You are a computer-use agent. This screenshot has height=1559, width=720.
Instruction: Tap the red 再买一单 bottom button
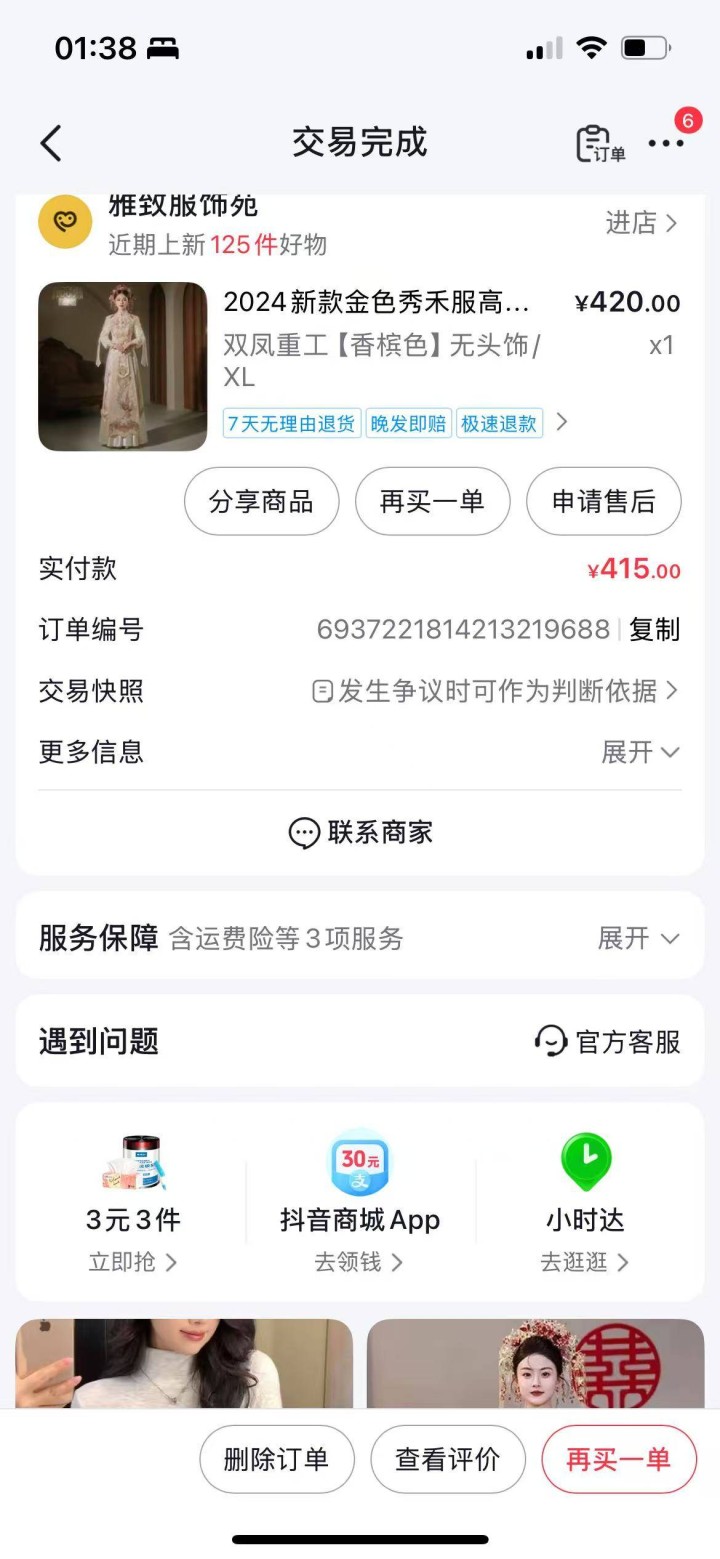click(618, 1459)
